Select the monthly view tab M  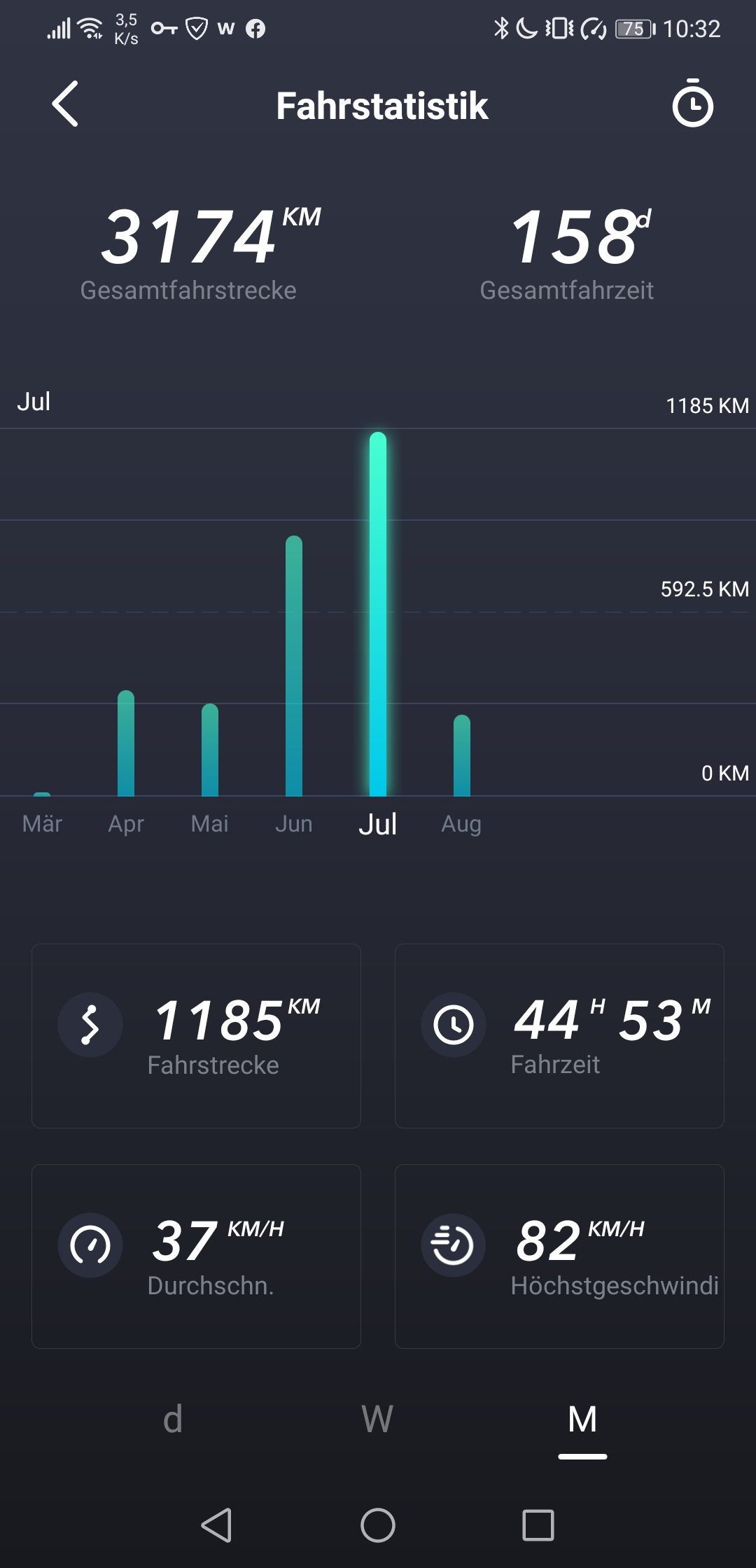pos(582,1420)
